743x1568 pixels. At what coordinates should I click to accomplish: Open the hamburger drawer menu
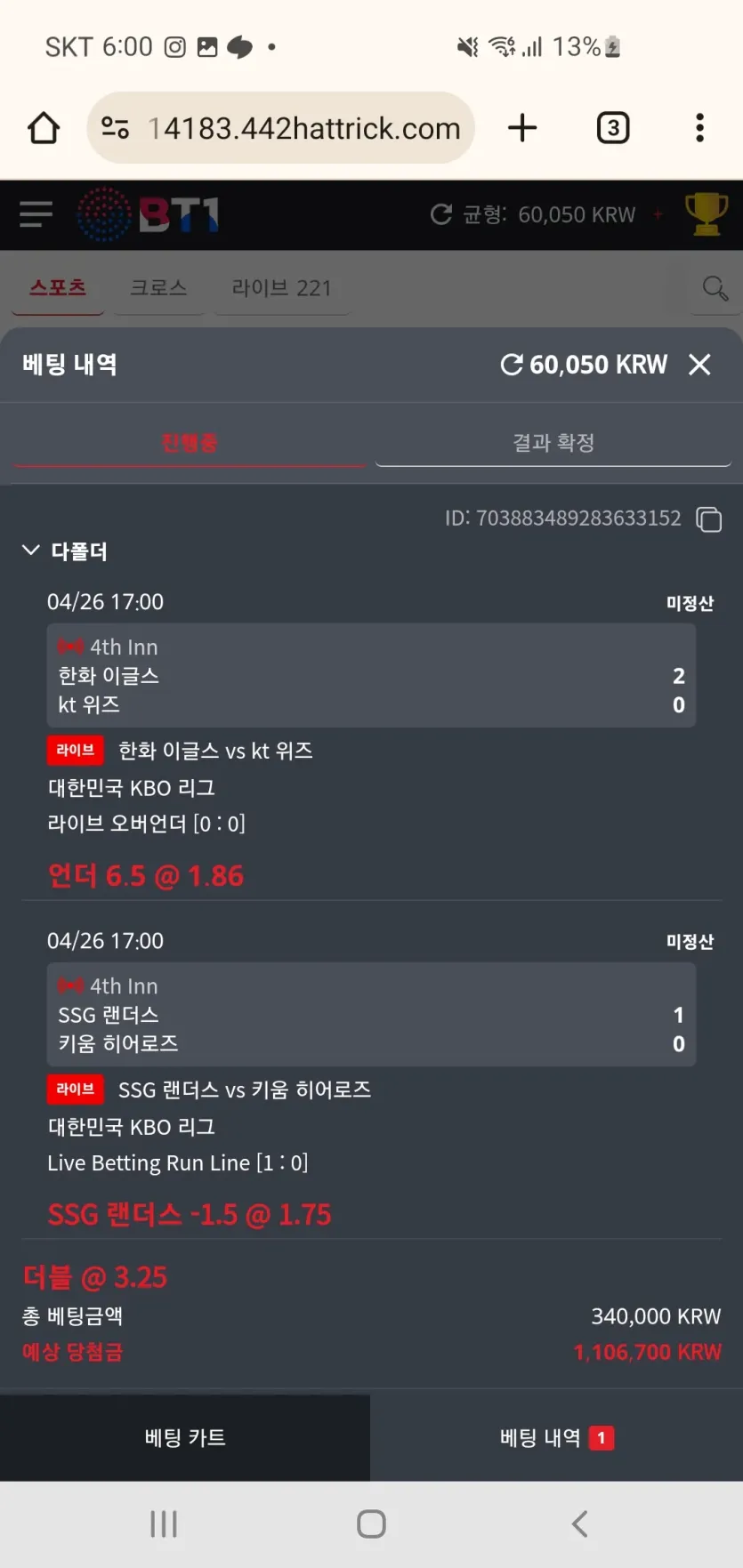(x=36, y=214)
